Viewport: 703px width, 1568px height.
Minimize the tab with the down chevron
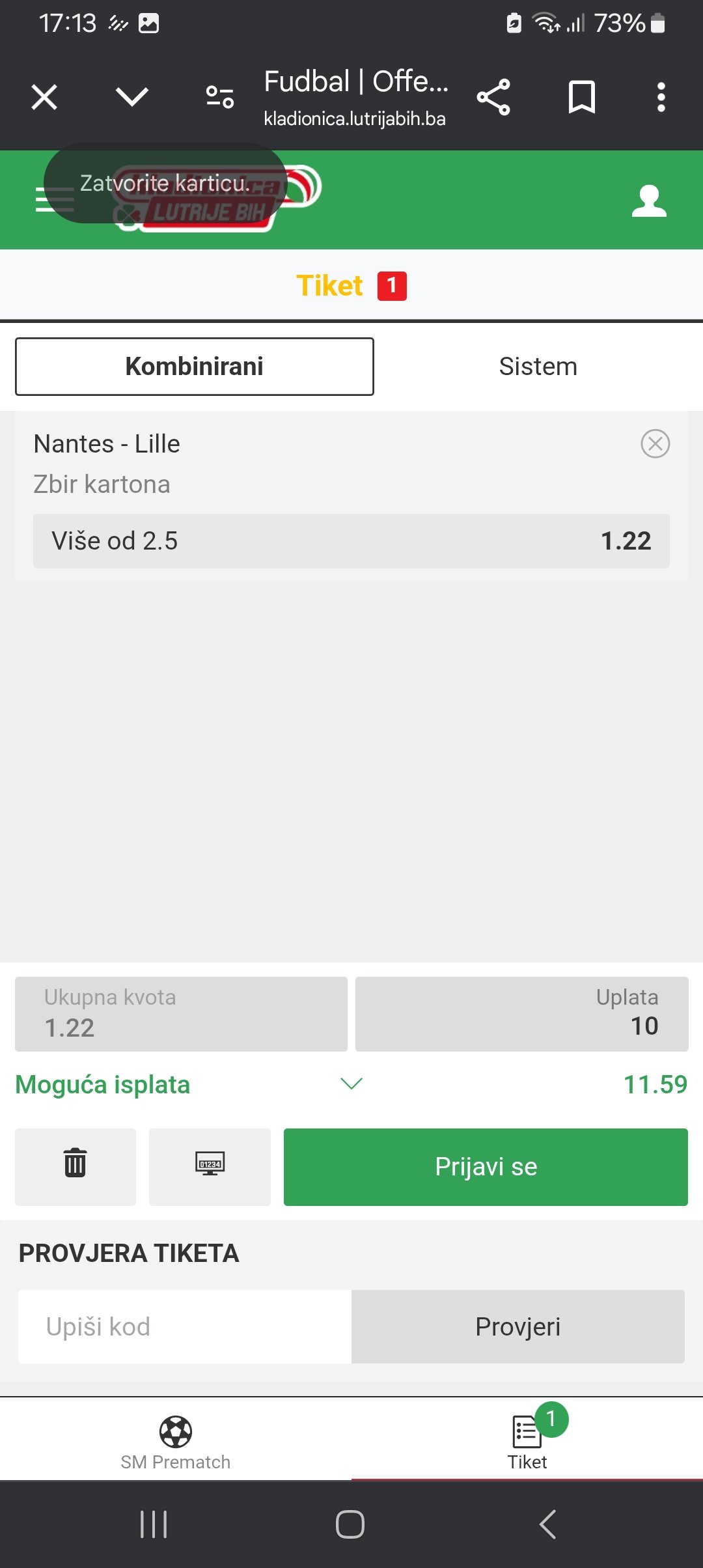point(132,98)
